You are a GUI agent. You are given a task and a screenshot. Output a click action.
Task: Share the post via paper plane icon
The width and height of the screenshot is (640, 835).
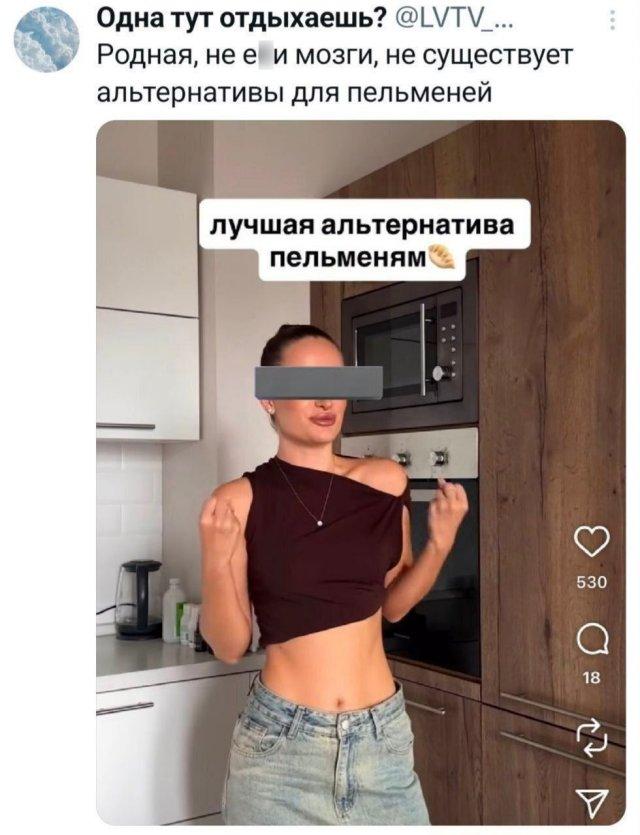tap(590, 797)
